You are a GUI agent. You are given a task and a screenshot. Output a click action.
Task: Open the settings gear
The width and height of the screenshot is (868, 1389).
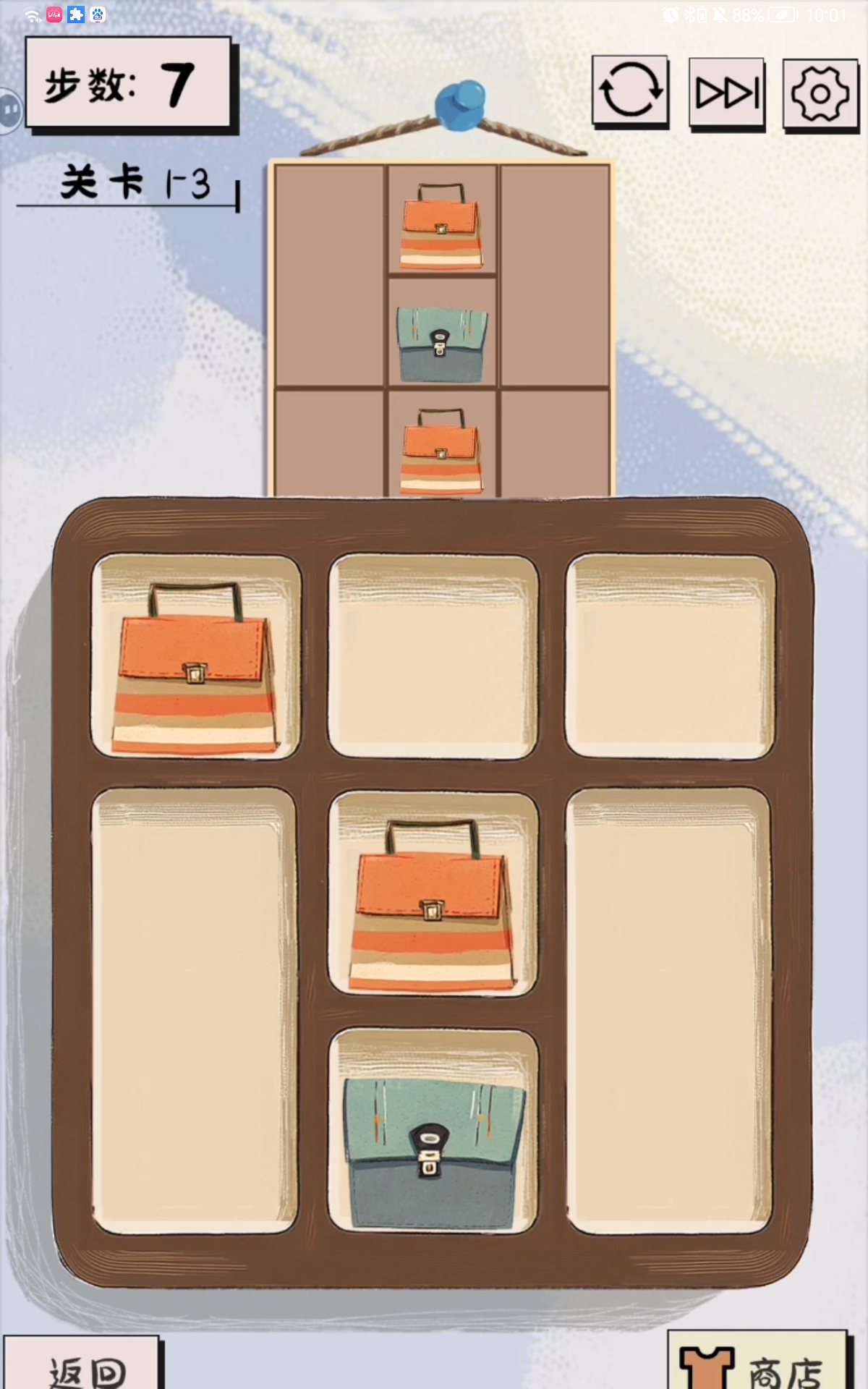tap(820, 93)
